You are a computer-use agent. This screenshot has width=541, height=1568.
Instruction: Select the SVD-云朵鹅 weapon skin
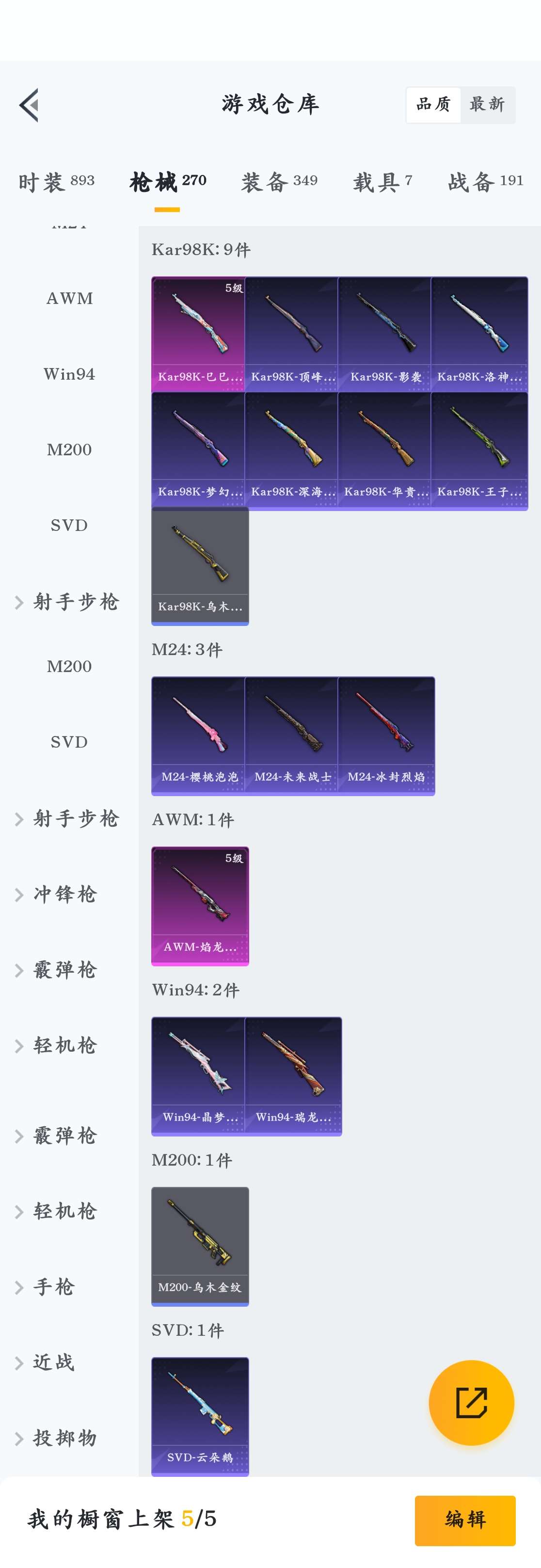pos(200,1412)
